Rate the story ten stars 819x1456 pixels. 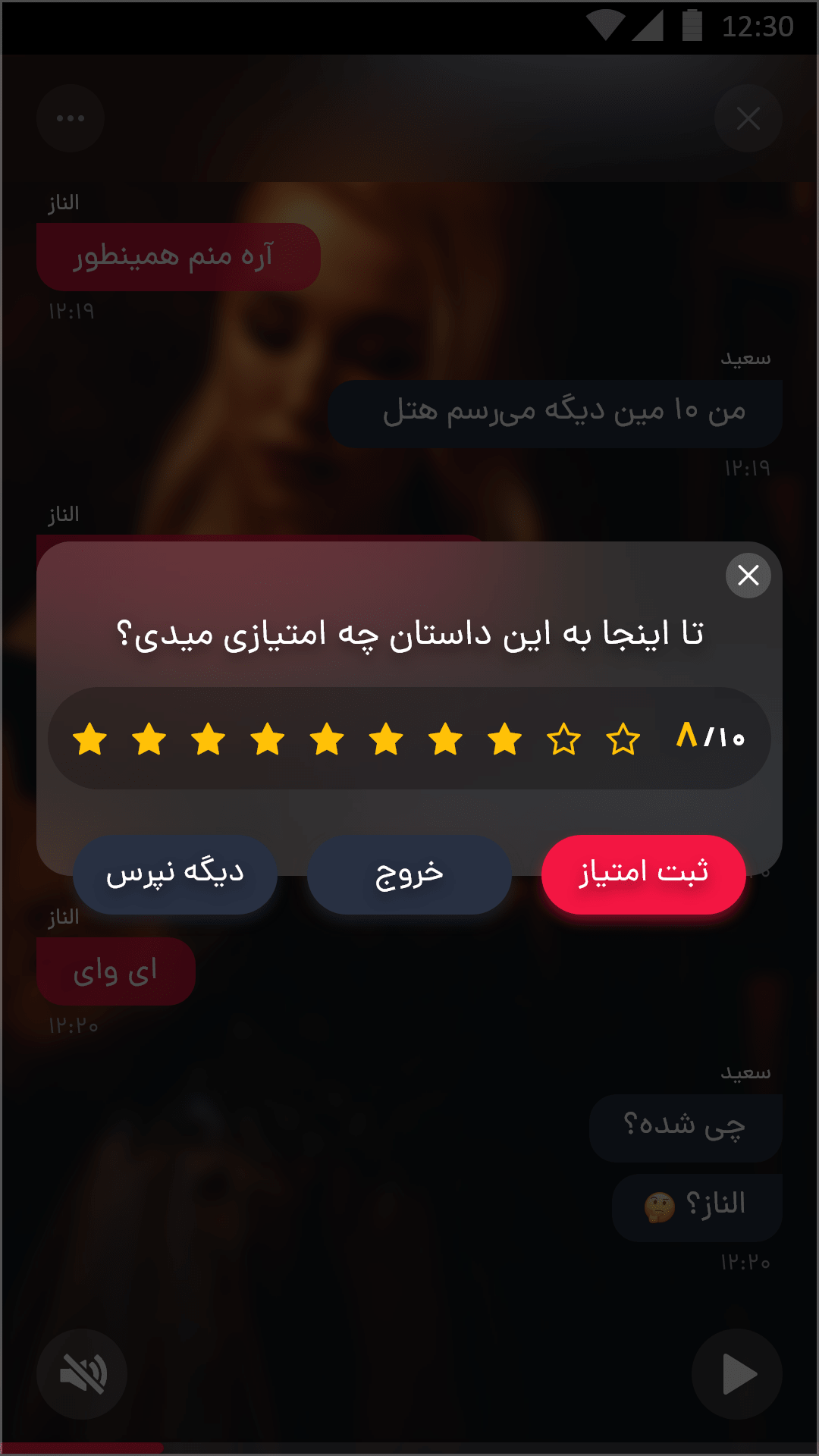623,739
